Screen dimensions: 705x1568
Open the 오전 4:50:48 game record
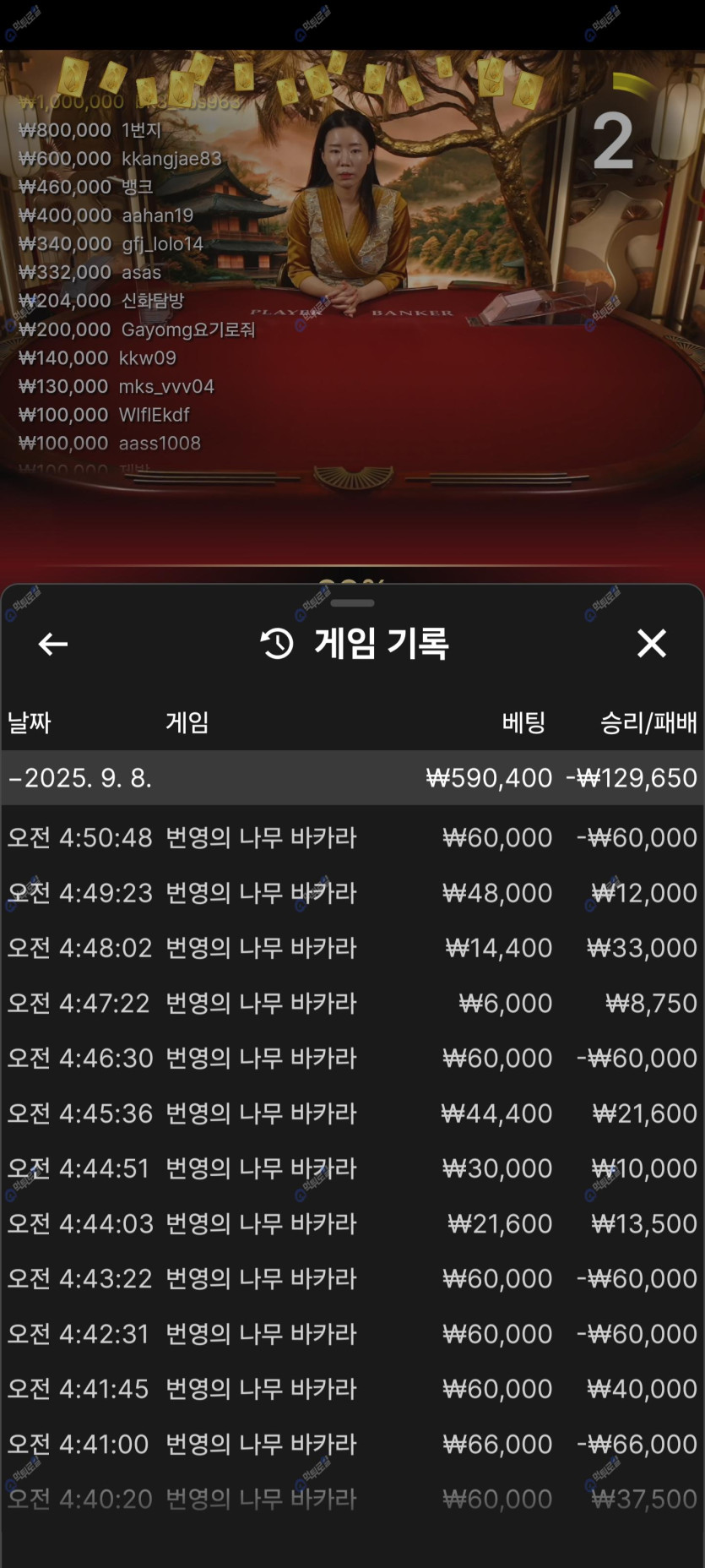point(352,838)
